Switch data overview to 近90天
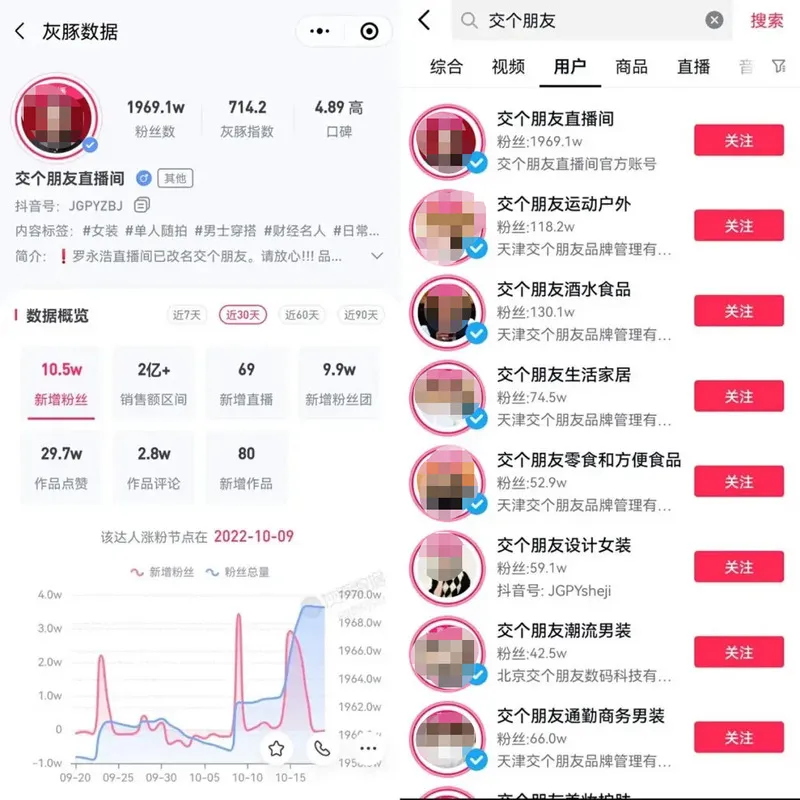This screenshot has height=800, width=800. [359, 315]
